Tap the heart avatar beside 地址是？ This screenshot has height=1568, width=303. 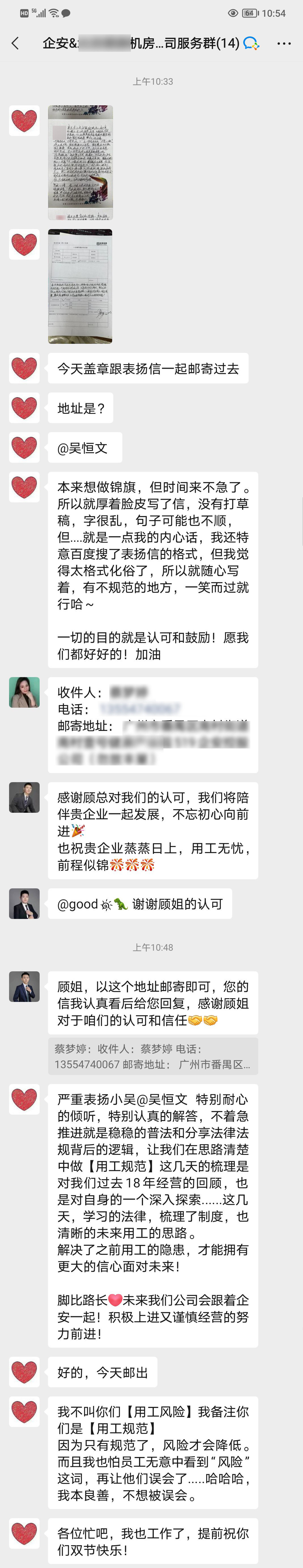(24, 408)
